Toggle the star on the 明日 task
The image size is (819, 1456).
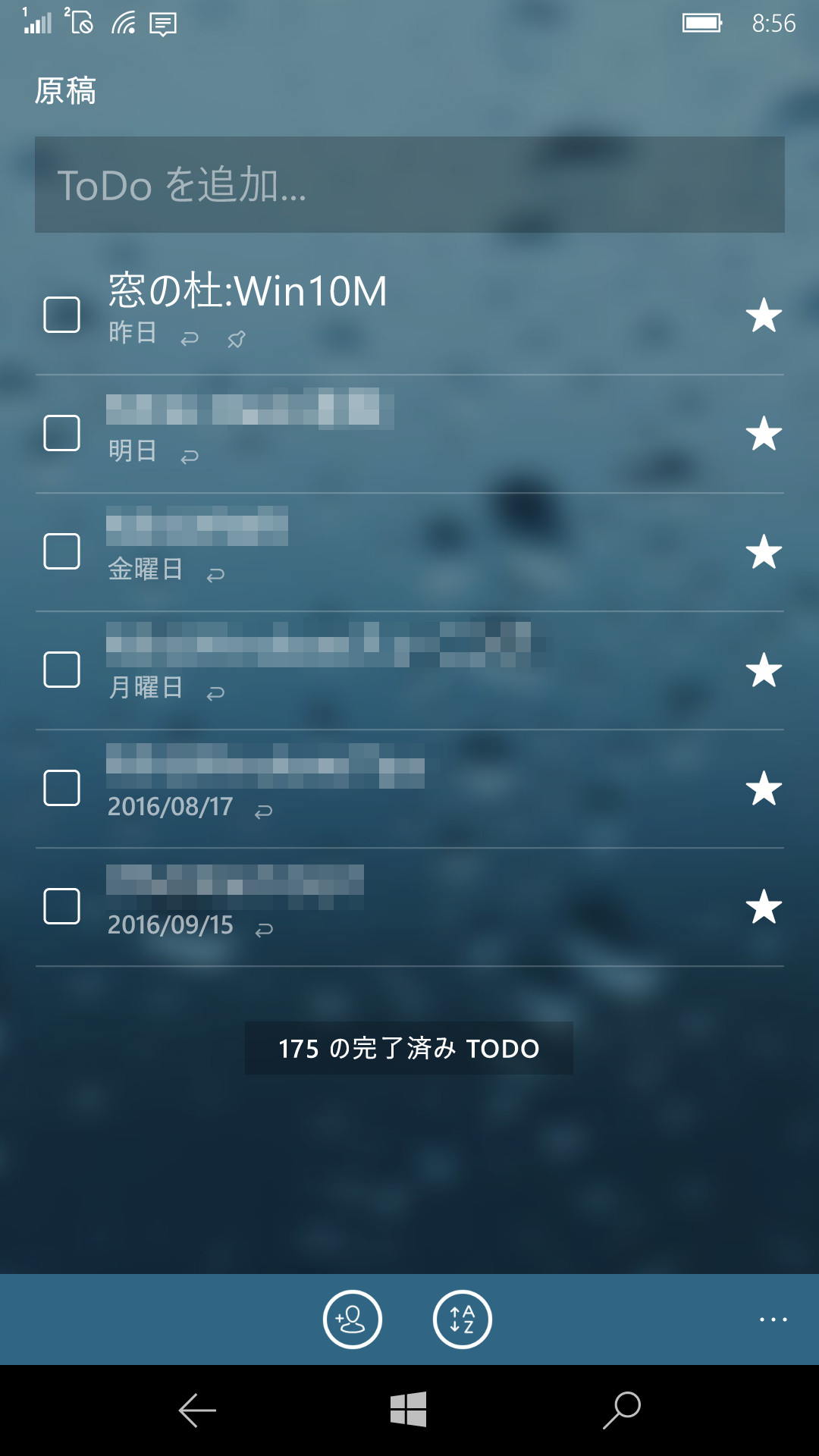(764, 434)
